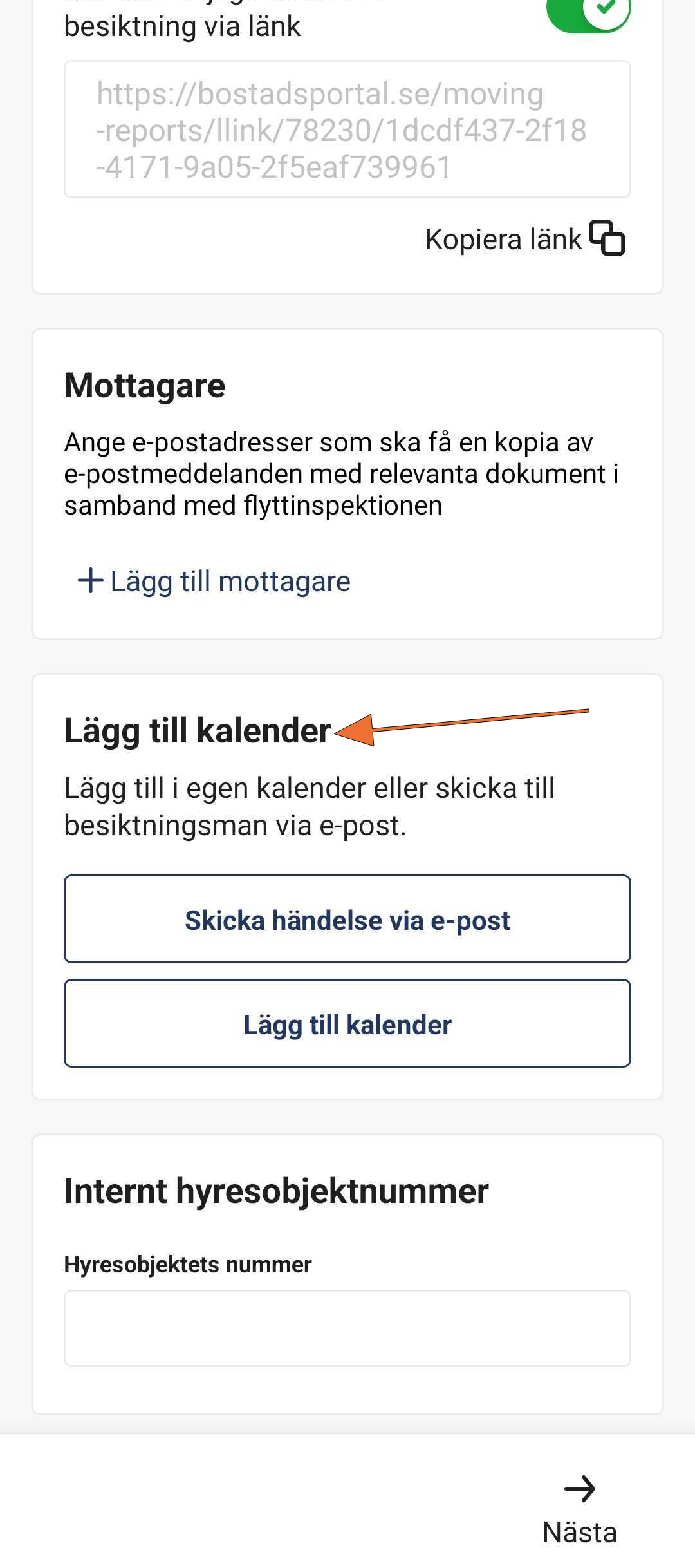Tap the Lägg till kalender button

[347, 1023]
